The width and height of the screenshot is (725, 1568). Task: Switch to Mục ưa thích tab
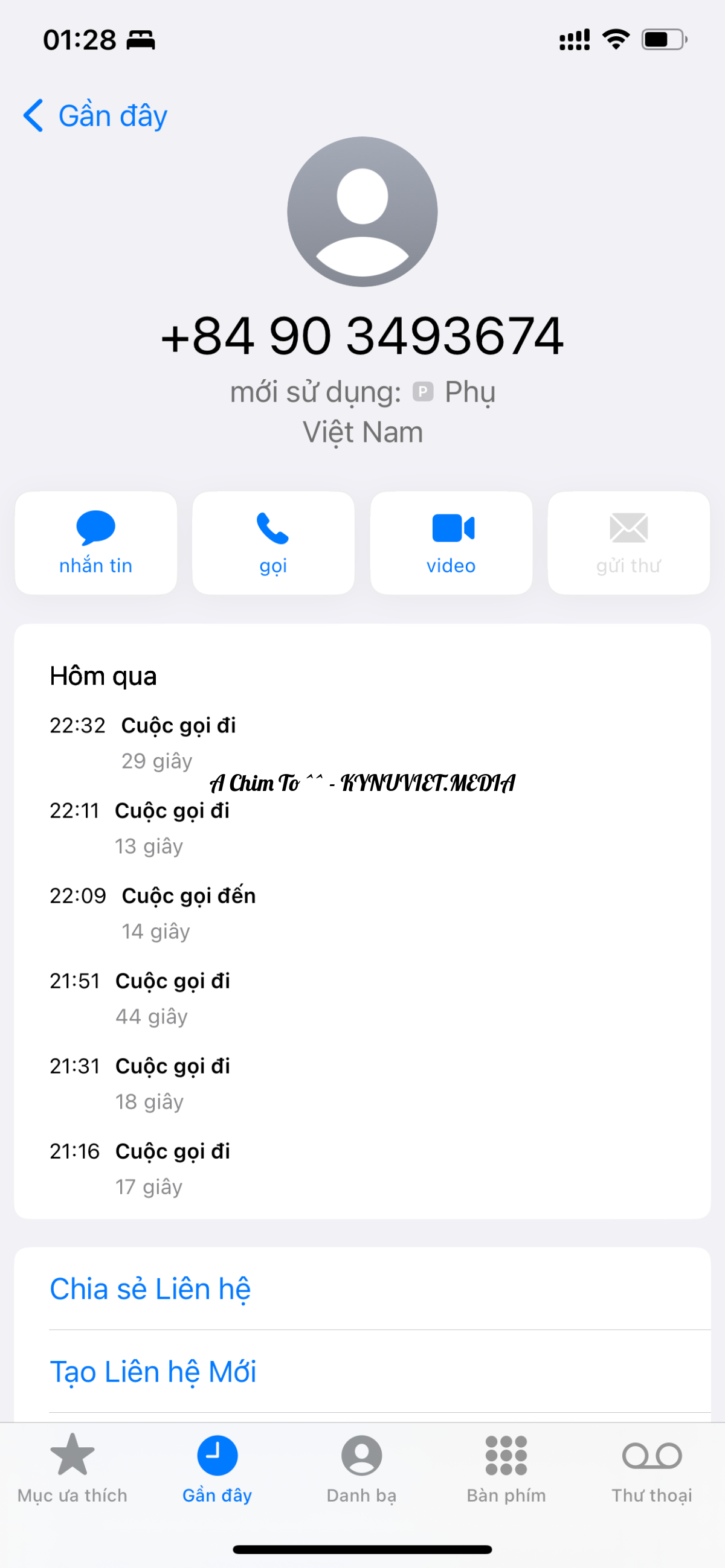72,1468
